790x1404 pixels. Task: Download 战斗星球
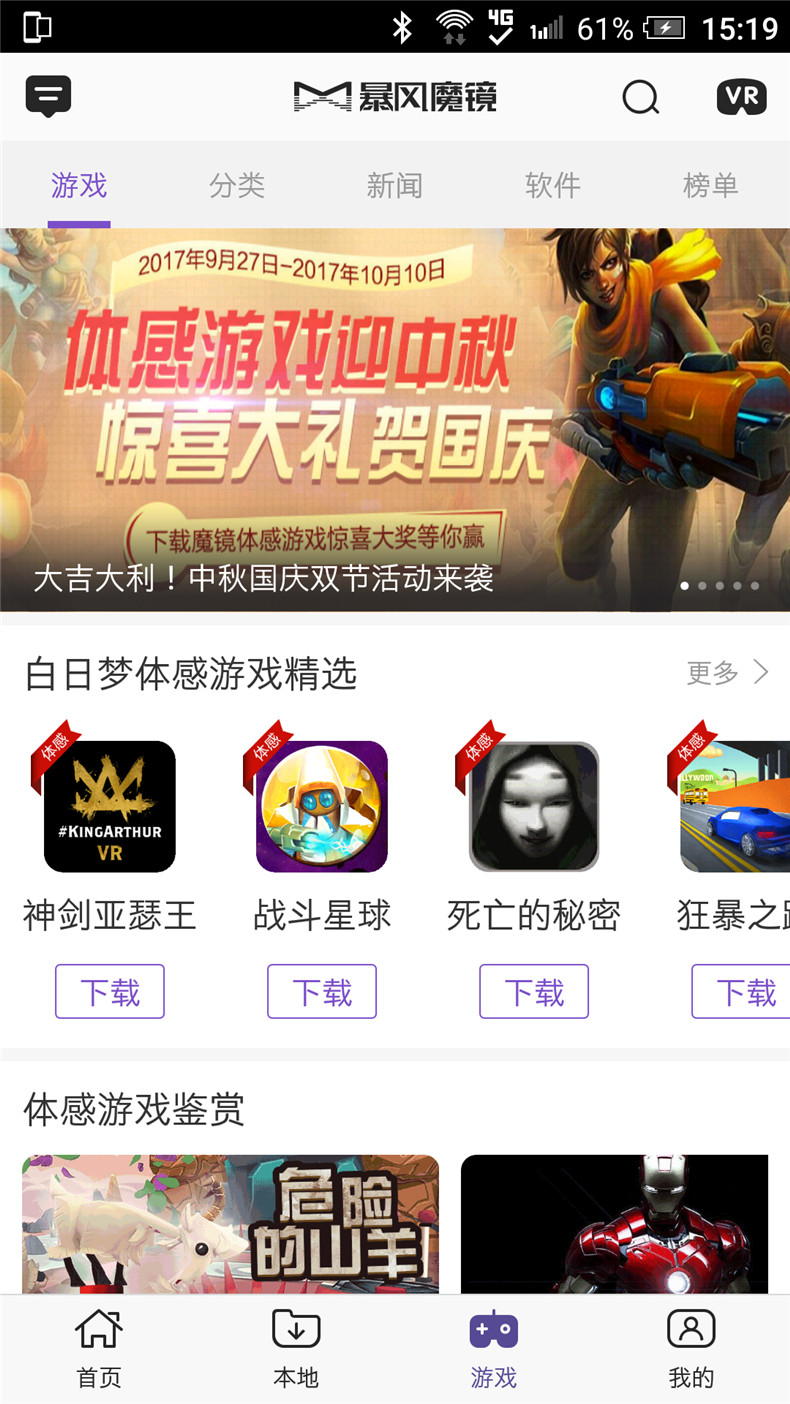(x=322, y=991)
